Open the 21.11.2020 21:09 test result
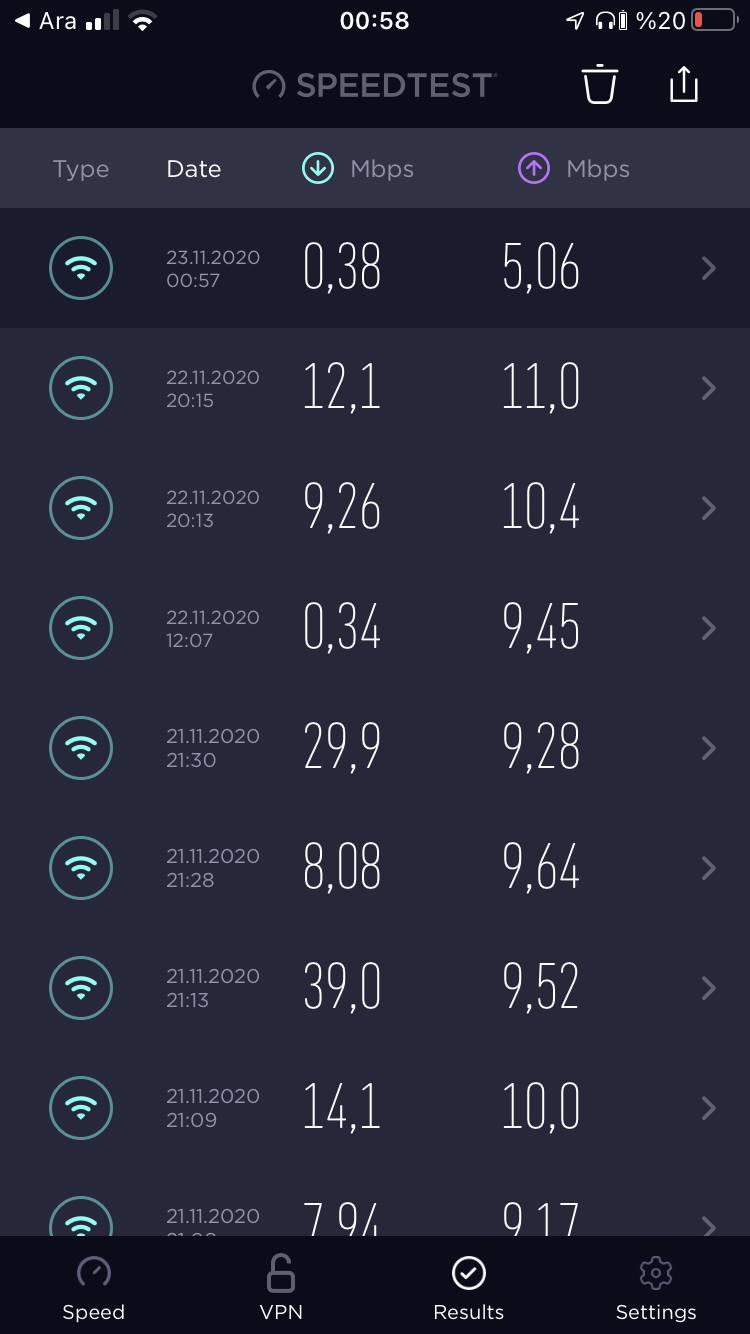This screenshot has height=1334, width=750. click(x=375, y=1108)
